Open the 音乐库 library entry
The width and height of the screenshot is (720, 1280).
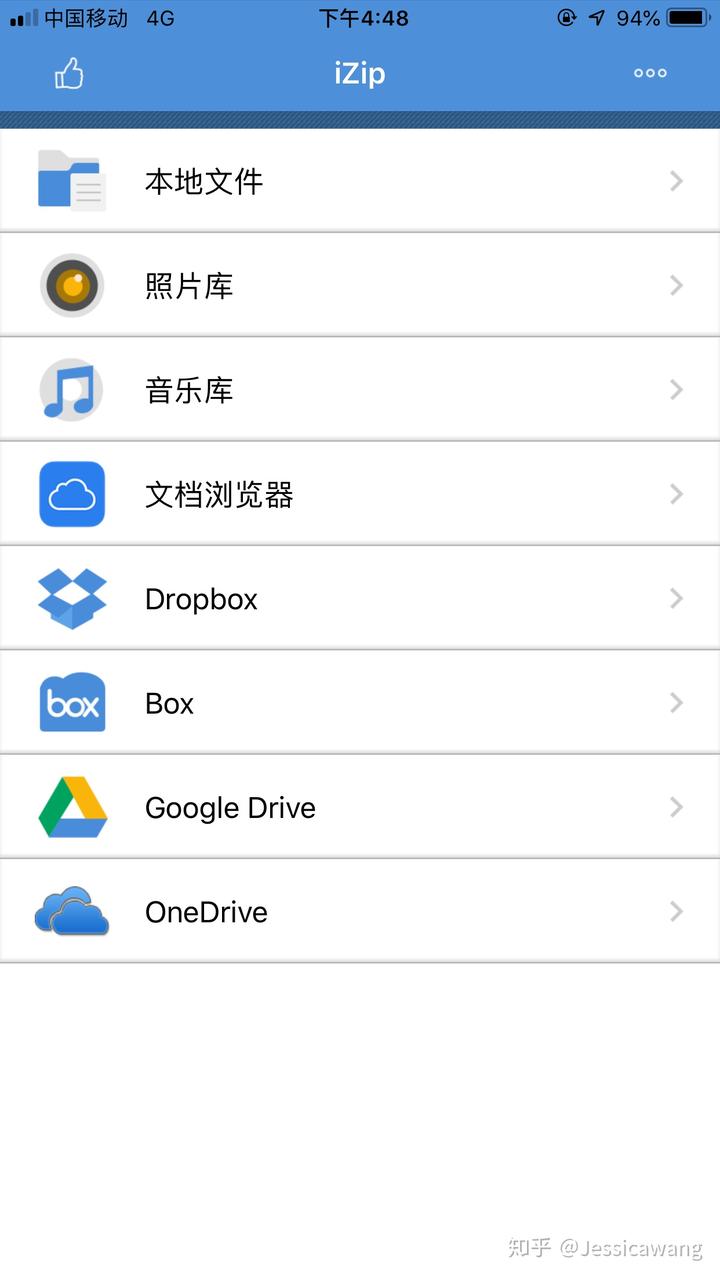click(360, 389)
